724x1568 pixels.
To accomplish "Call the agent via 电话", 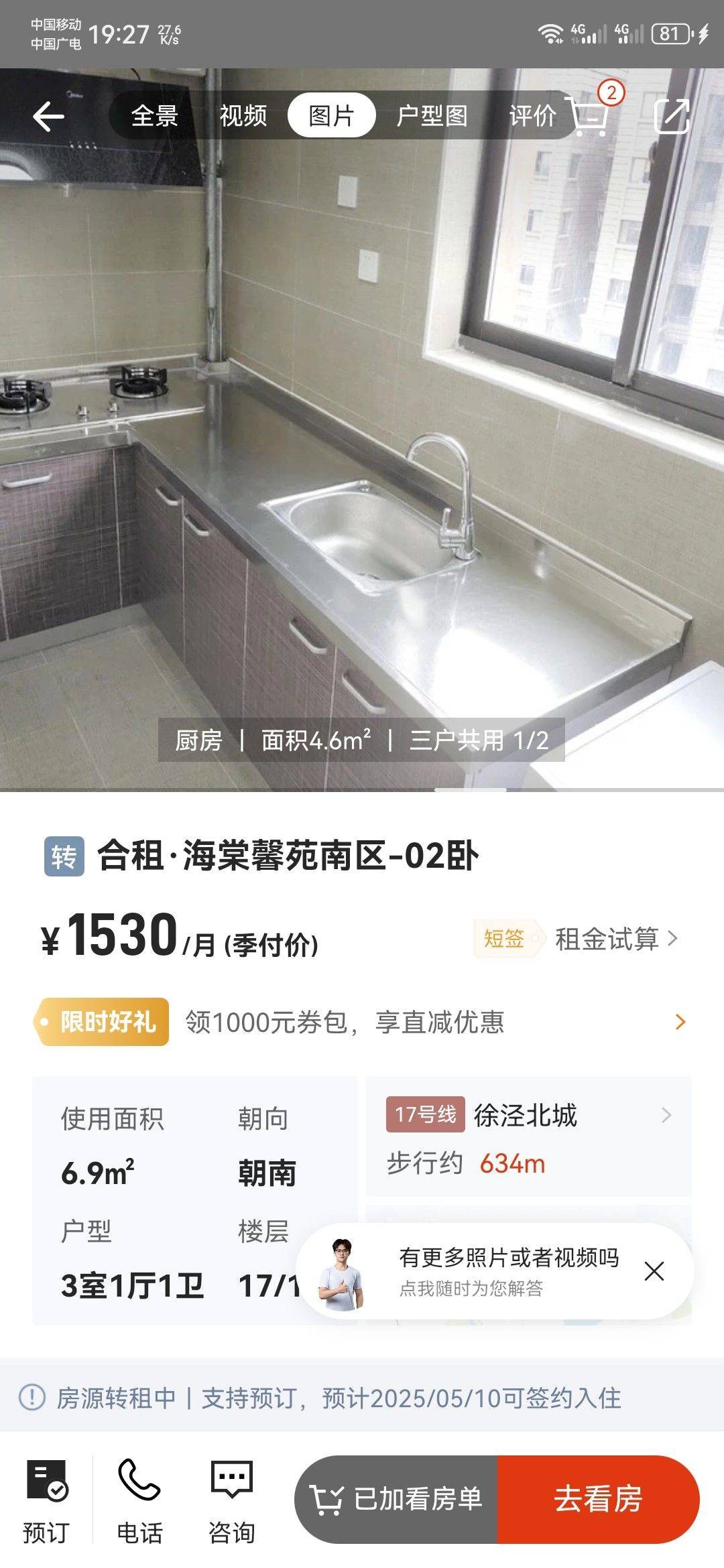I will tap(139, 1502).
